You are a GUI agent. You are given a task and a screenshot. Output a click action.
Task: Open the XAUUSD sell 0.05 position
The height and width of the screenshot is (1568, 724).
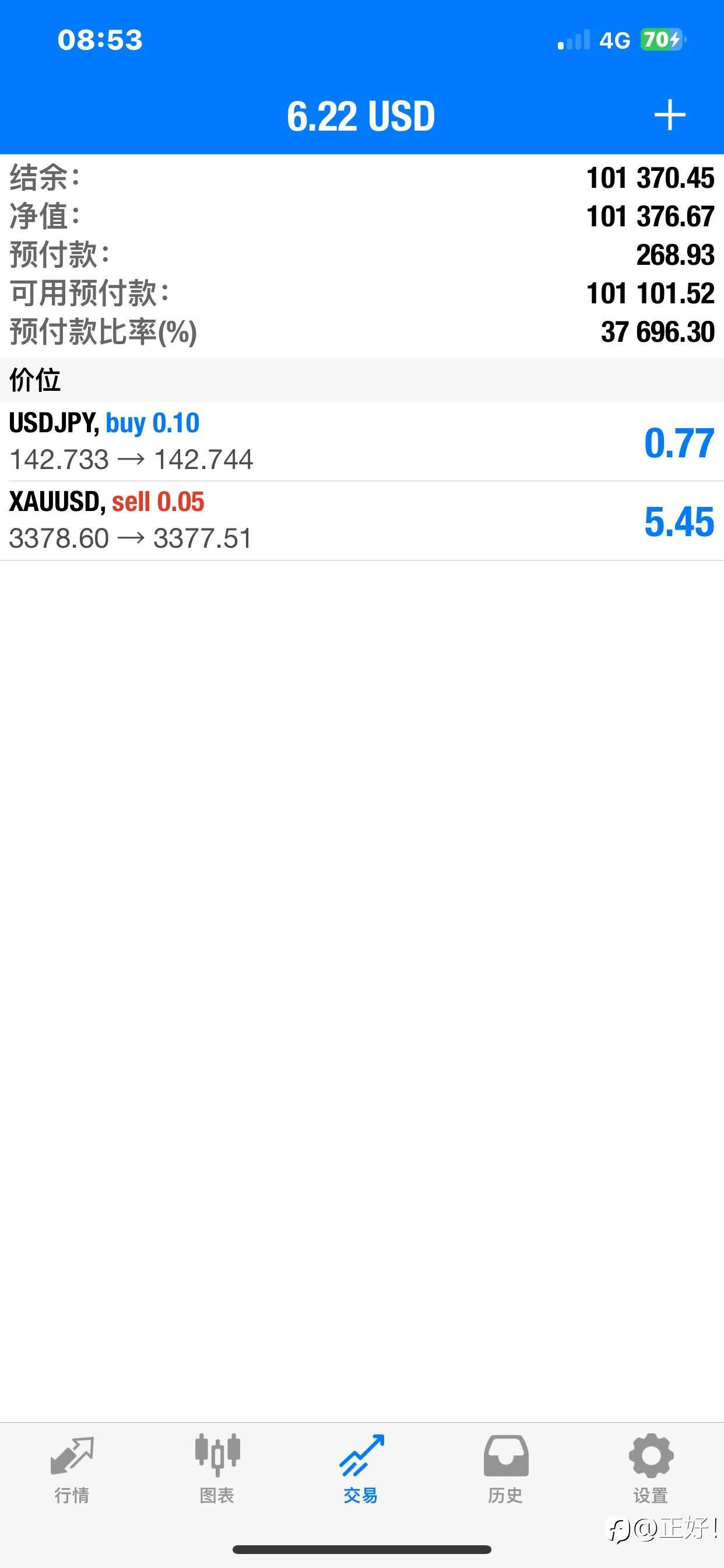[x=362, y=520]
